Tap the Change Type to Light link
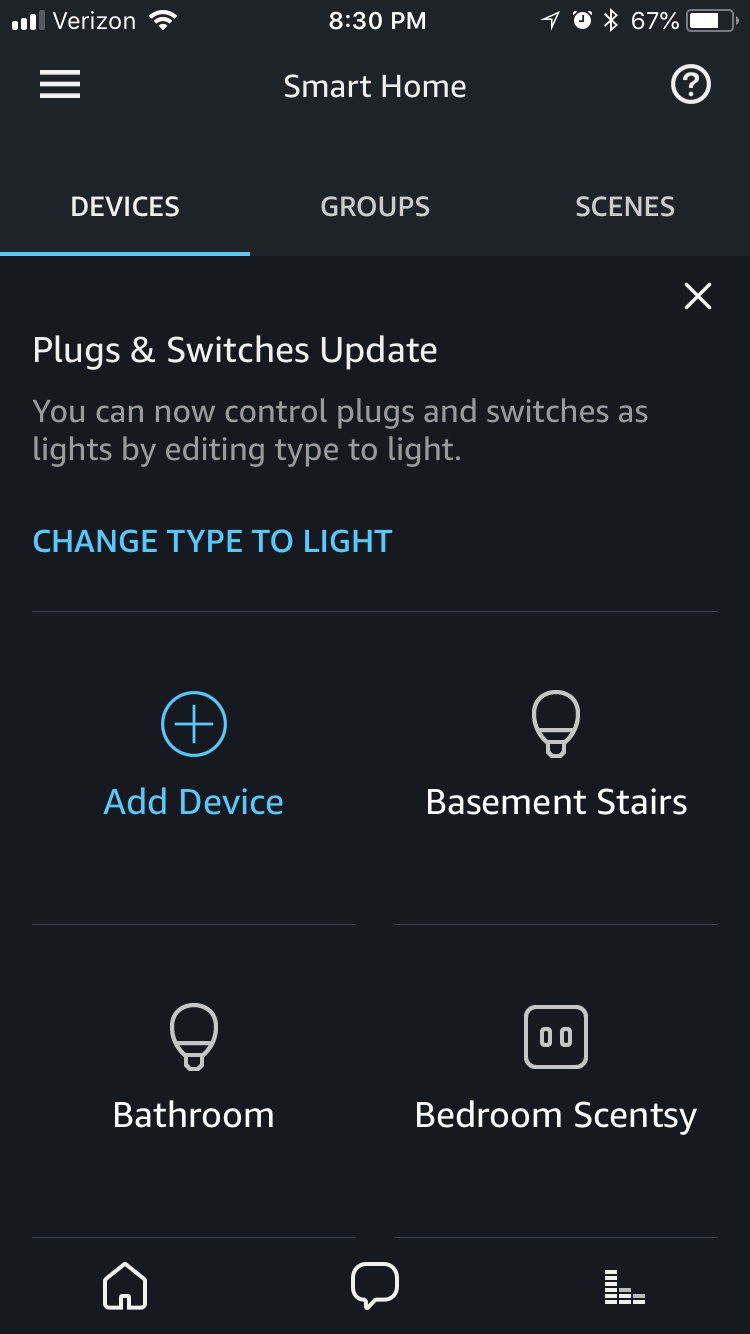 pos(212,541)
